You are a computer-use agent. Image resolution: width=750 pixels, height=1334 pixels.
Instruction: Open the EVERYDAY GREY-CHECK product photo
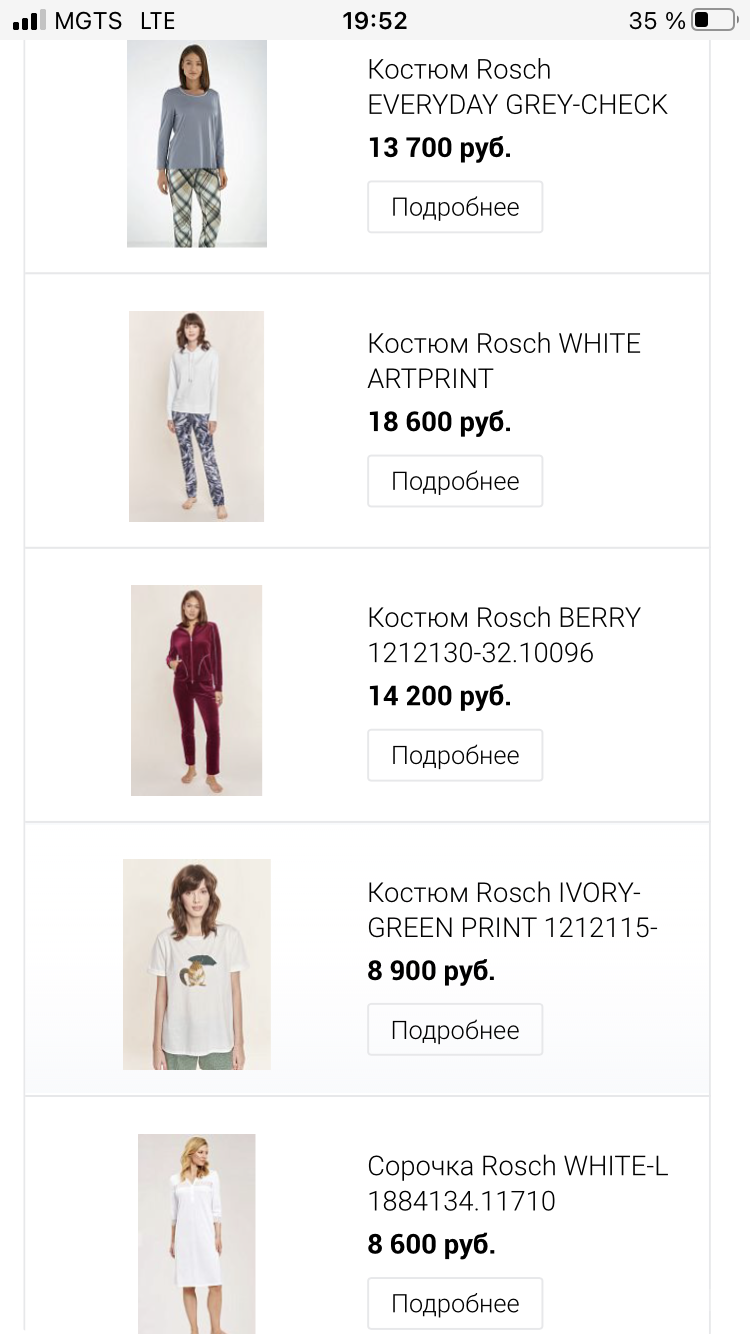197,142
